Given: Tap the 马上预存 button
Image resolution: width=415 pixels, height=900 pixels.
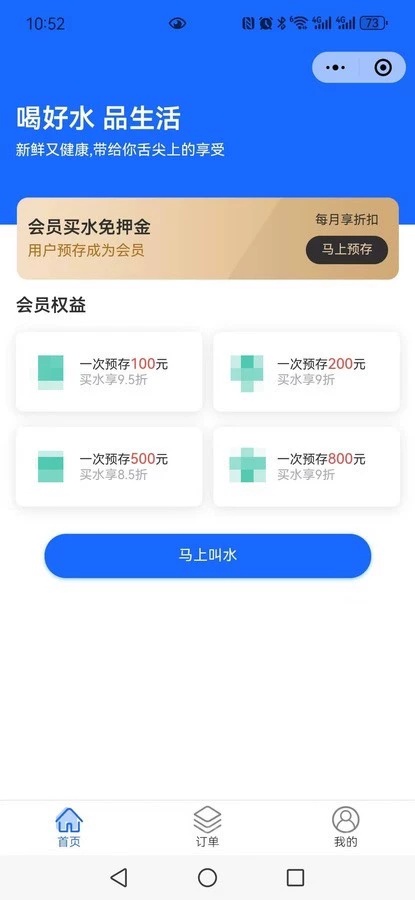Looking at the screenshot, I should (347, 250).
